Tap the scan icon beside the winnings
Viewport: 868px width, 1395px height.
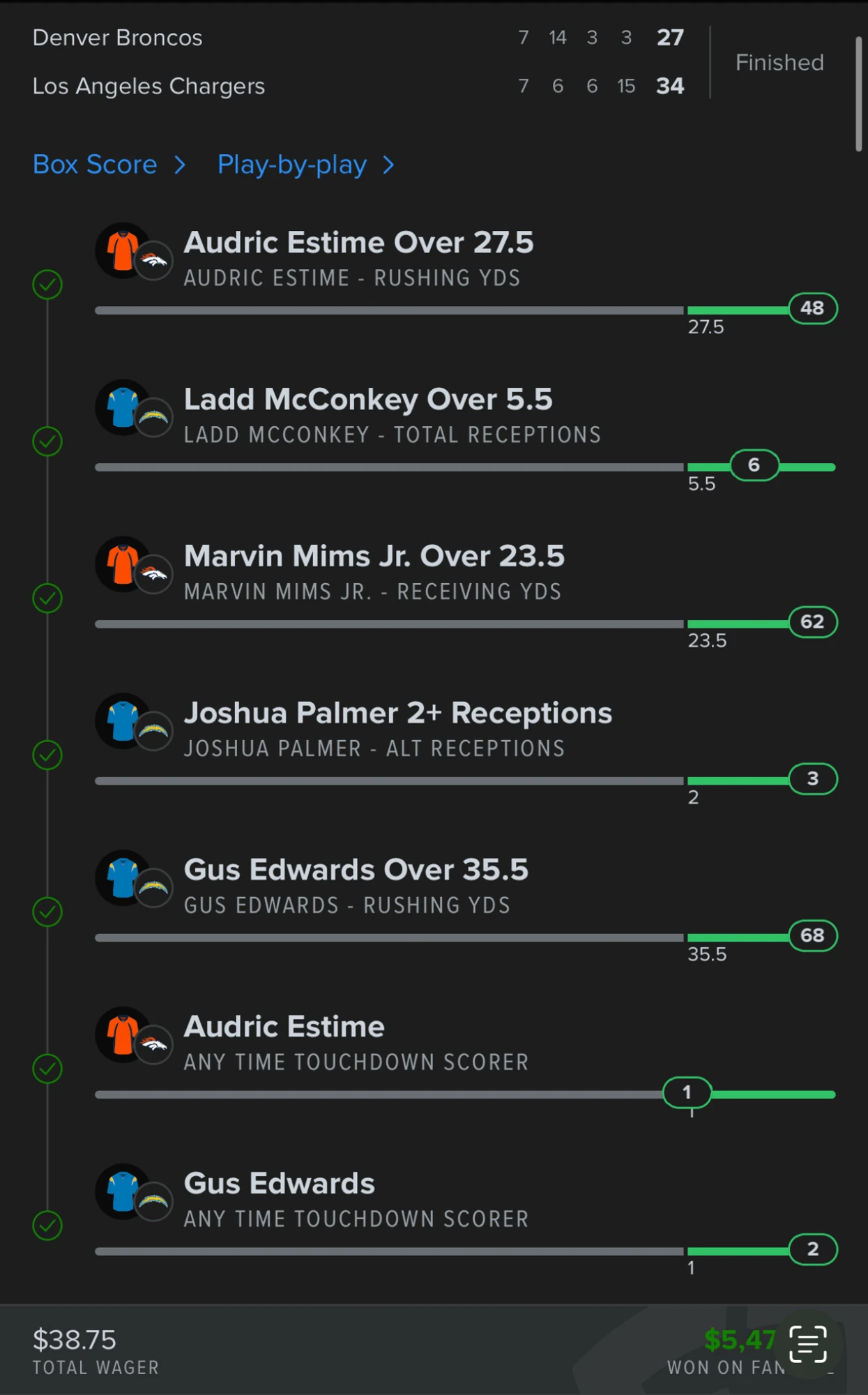point(808,1343)
